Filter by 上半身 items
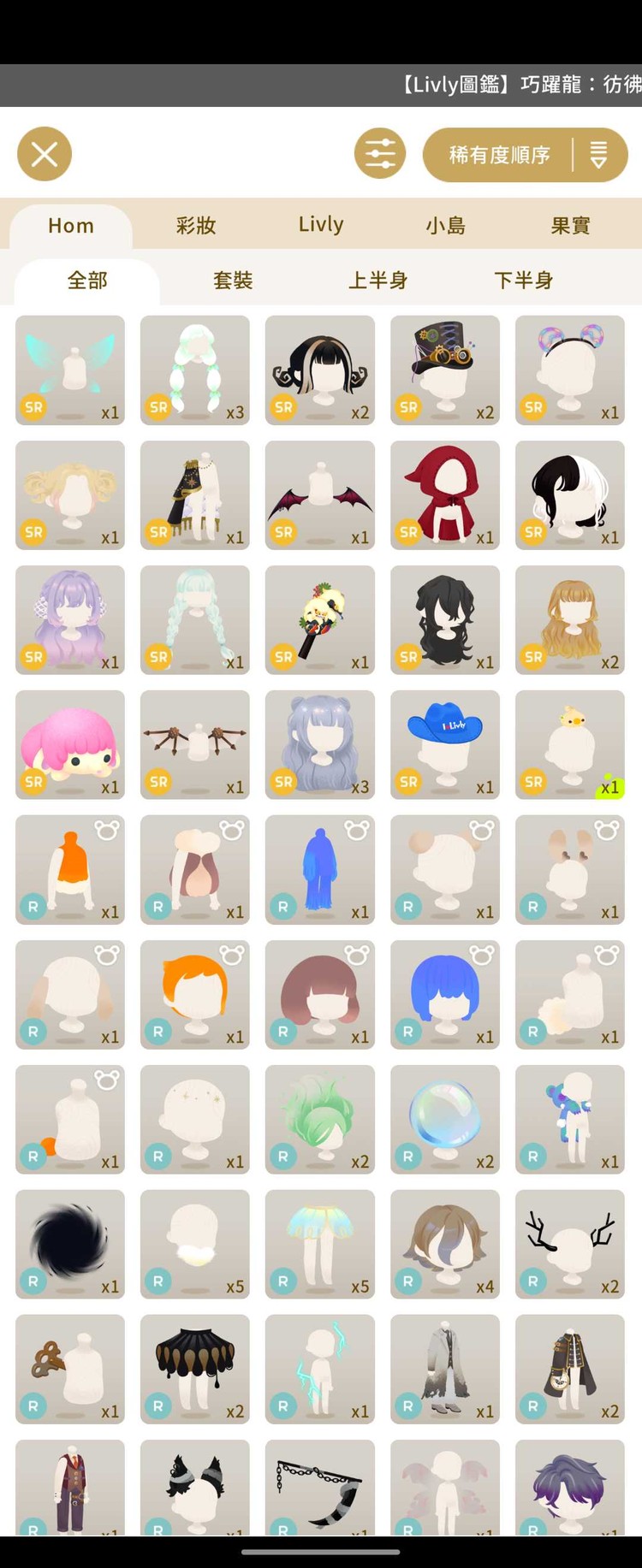The width and height of the screenshot is (642, 1568). [377, 281]
